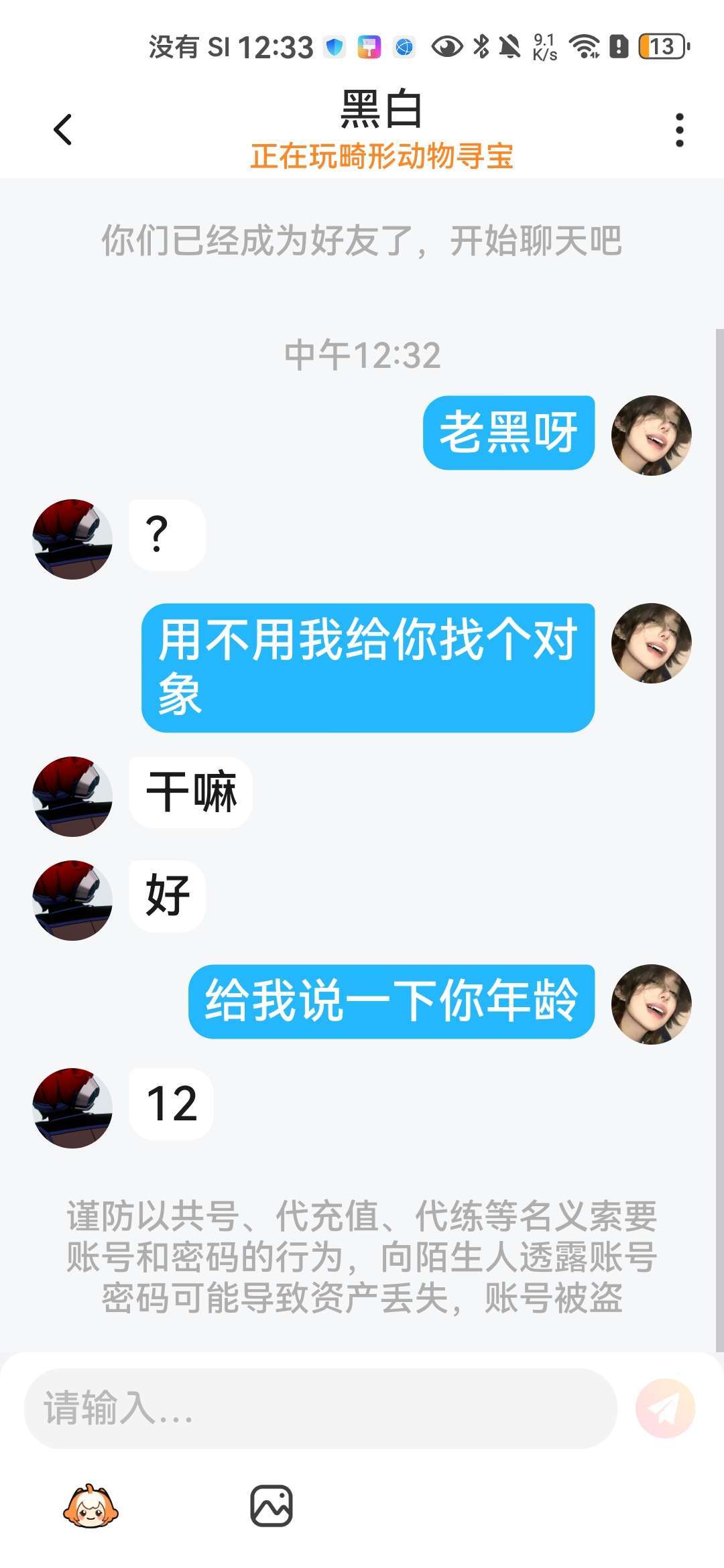Open the three-dot overflow menu
The height and width of the screenshot is (1568, 724).
[x=679, y=129]
